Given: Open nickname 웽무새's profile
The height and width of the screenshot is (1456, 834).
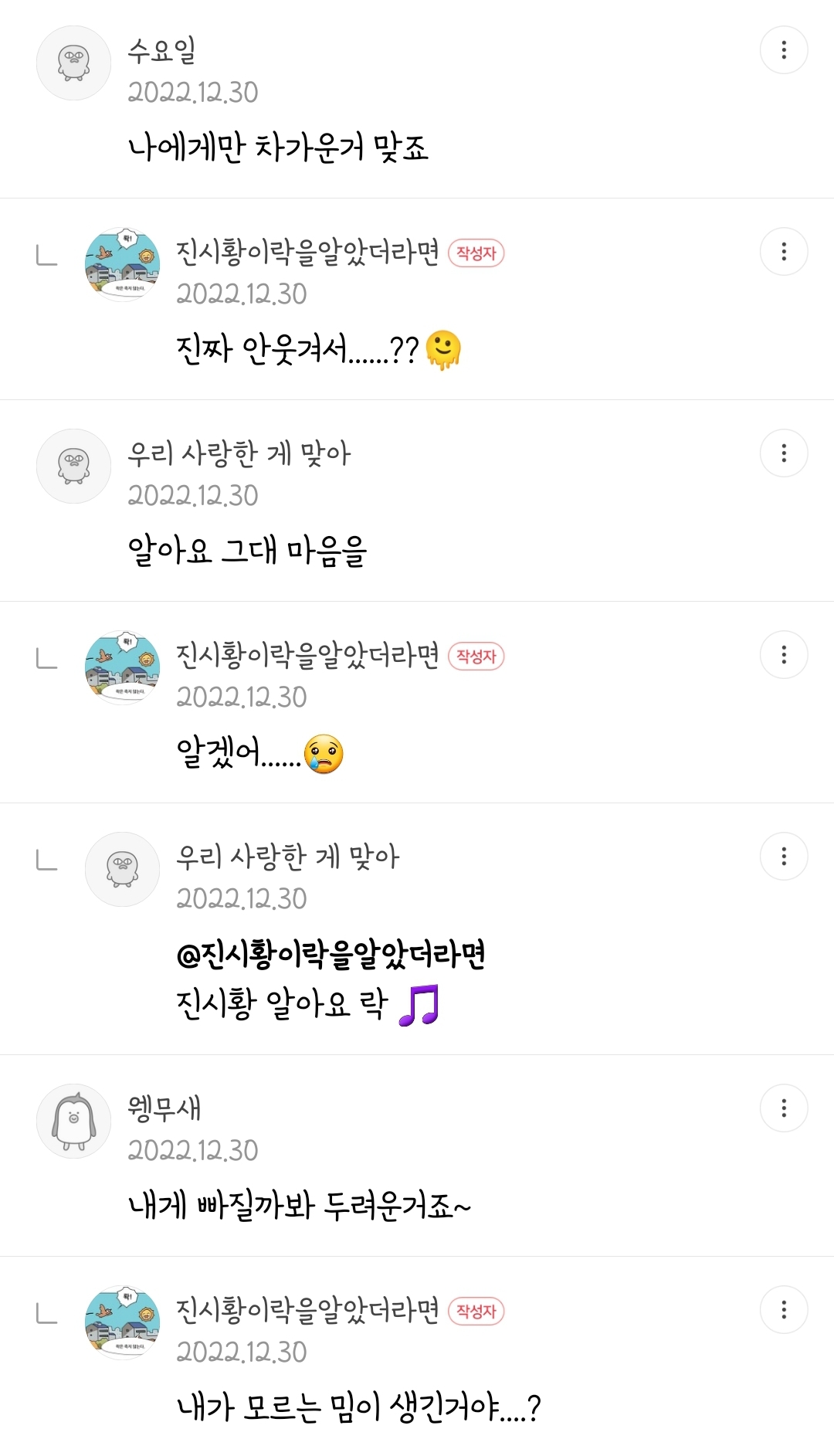Looking at the screenshot, I should pos(164,1108).
